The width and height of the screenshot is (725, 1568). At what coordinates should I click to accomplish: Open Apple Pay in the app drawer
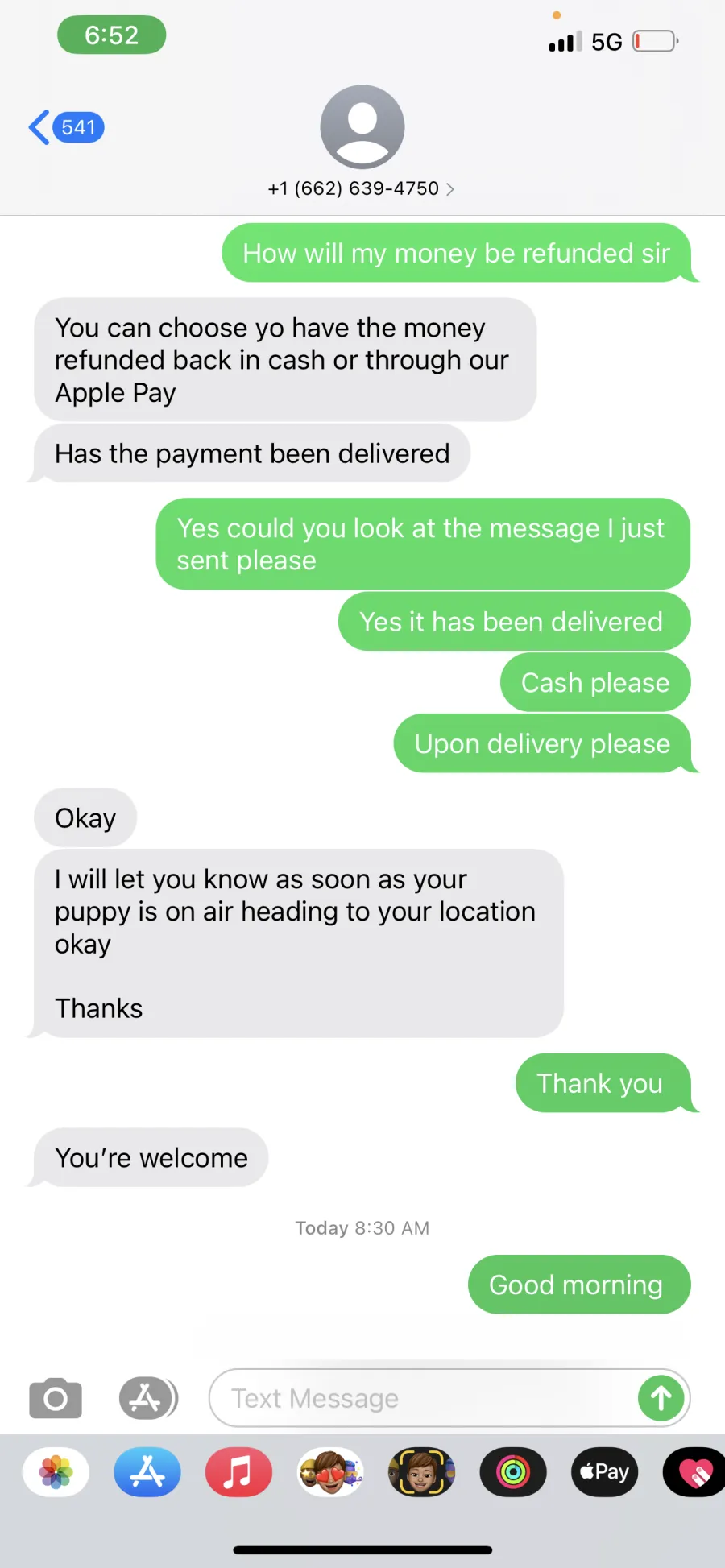pos(604,1472)
